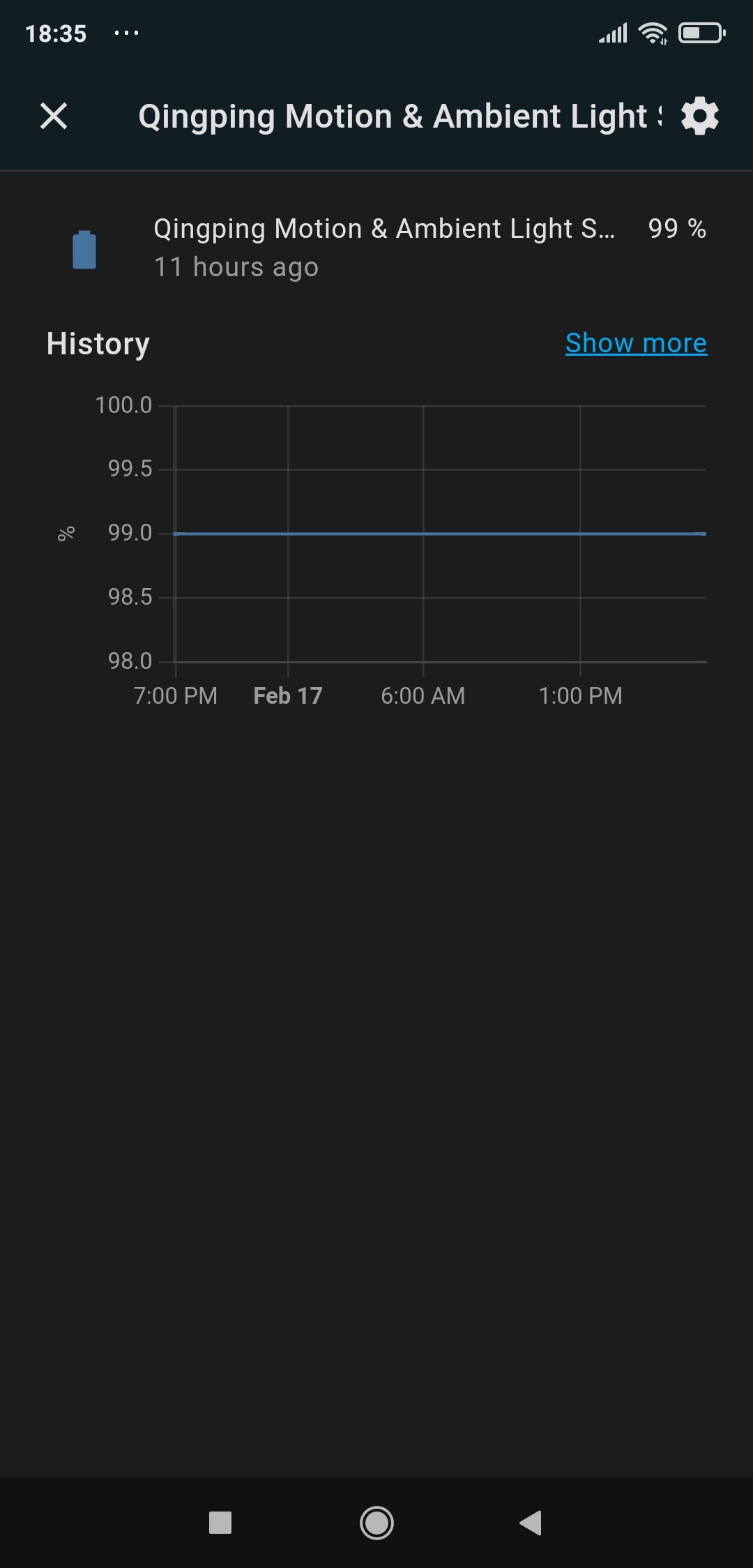
Task: Open the Show more history link
Action: point(635,342)
